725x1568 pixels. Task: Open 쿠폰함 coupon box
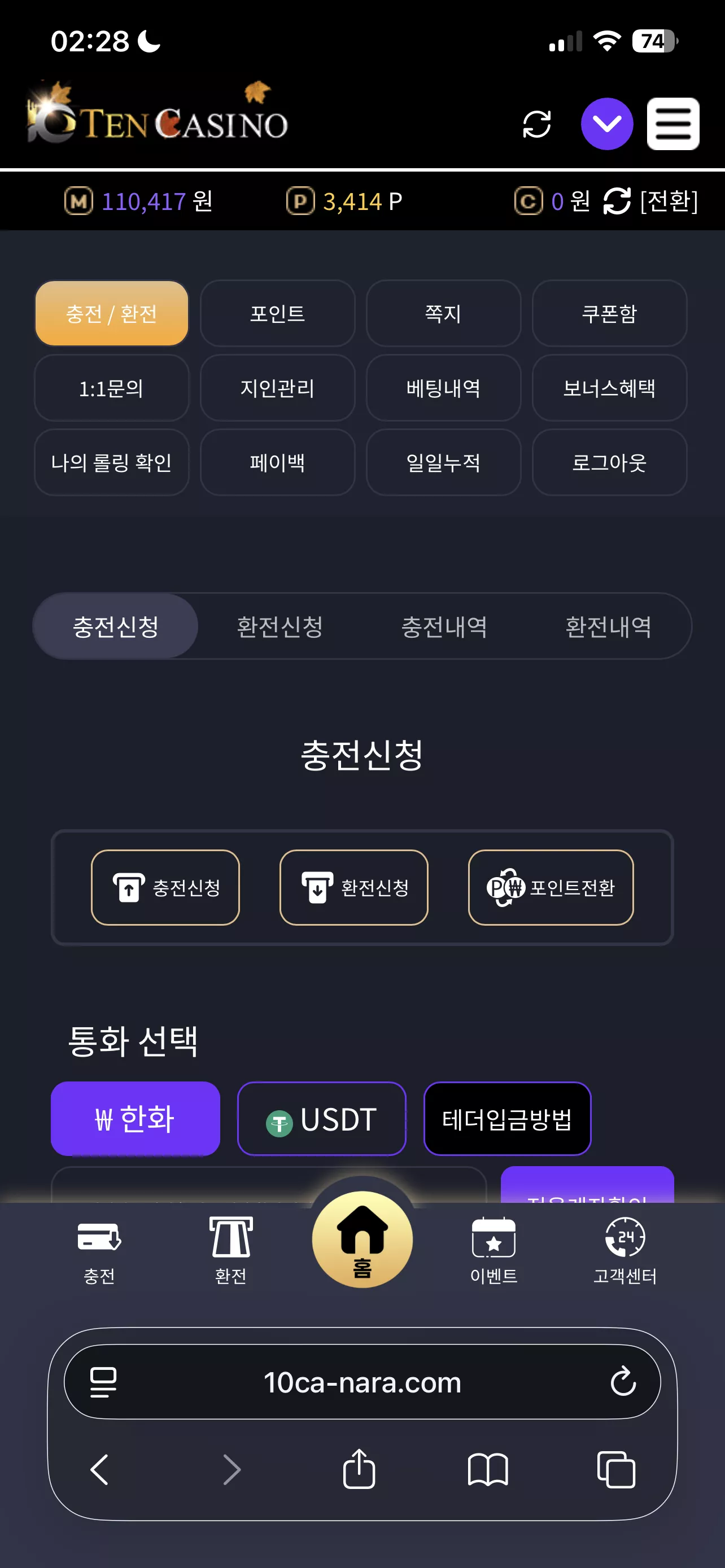pyautogui.click(x=609, y=313)
